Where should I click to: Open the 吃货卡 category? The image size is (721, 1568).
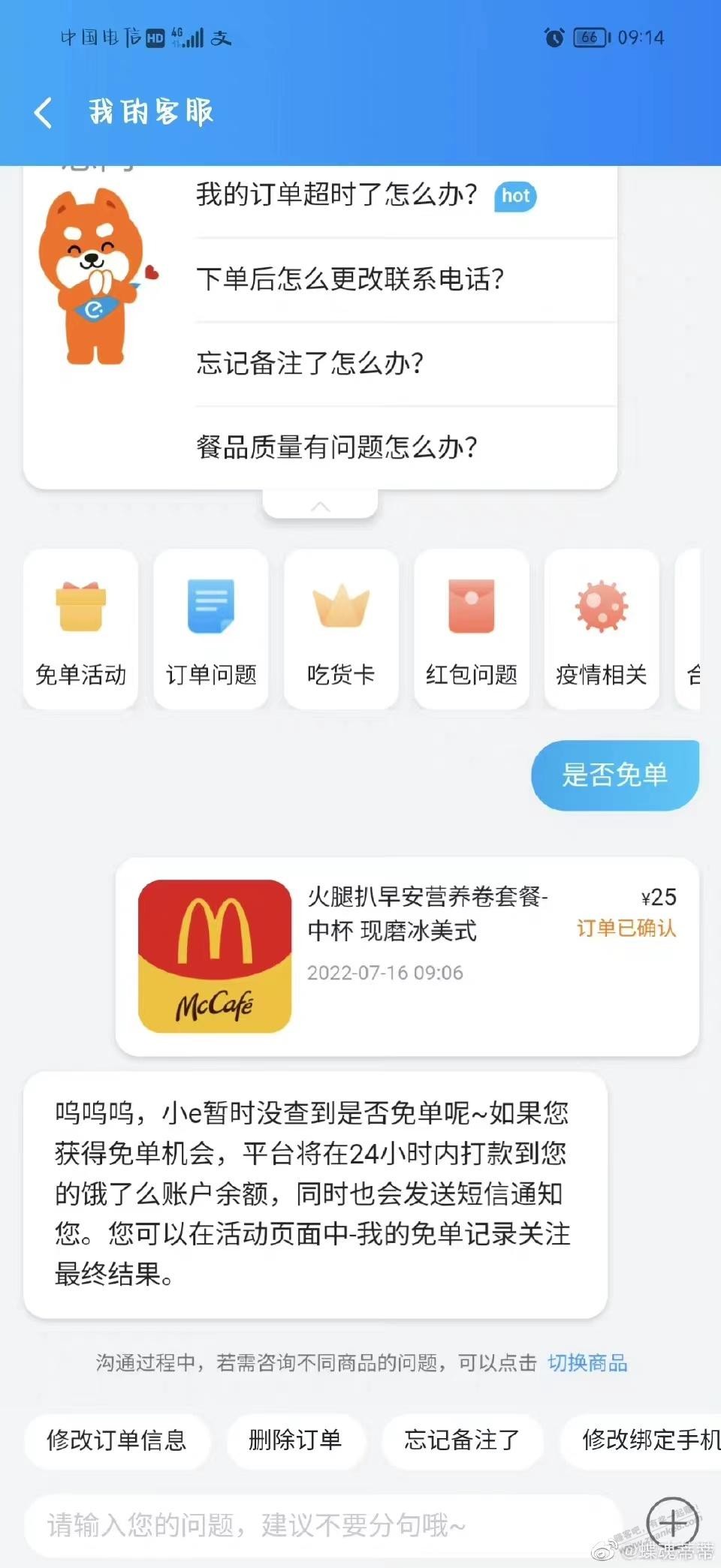pos(341,629)
